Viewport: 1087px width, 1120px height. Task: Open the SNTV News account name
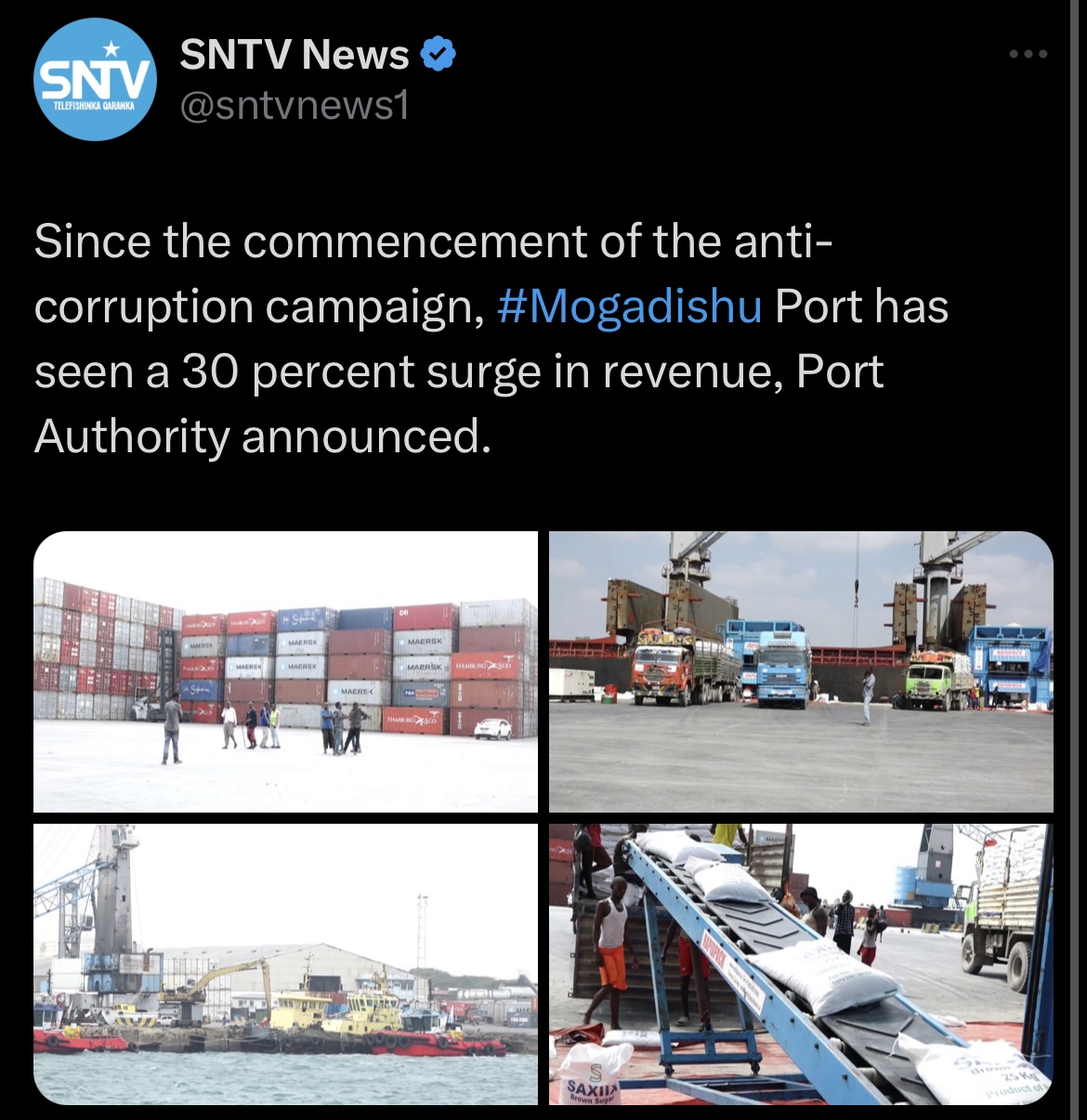295,55
